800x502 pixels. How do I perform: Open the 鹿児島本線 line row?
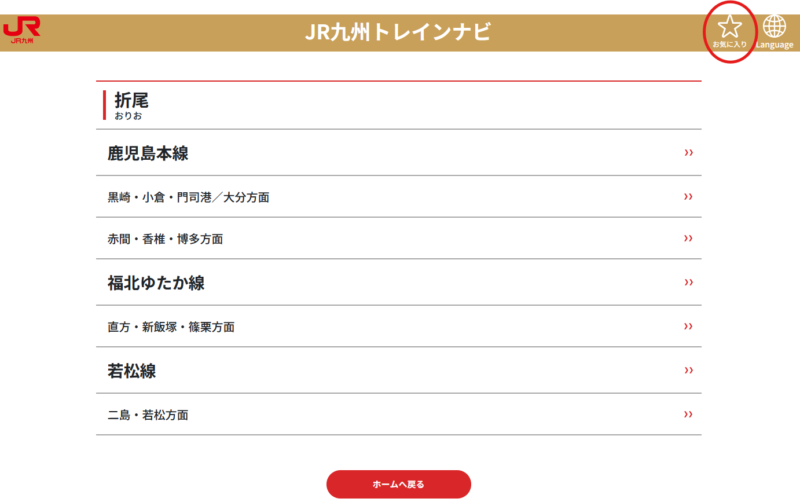(x=398, y=153)
